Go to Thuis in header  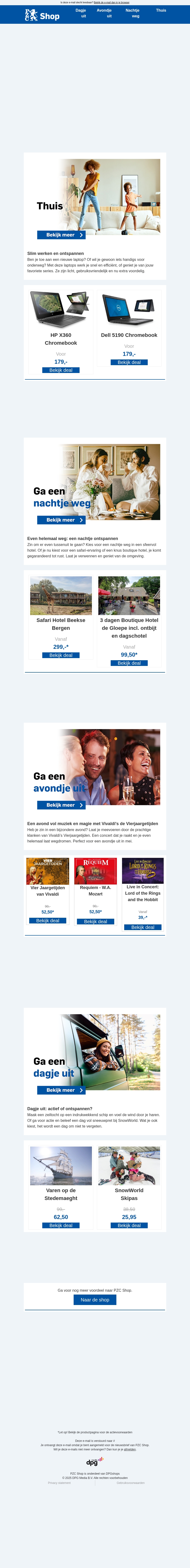pyautogui.click(x=161, y=10)
